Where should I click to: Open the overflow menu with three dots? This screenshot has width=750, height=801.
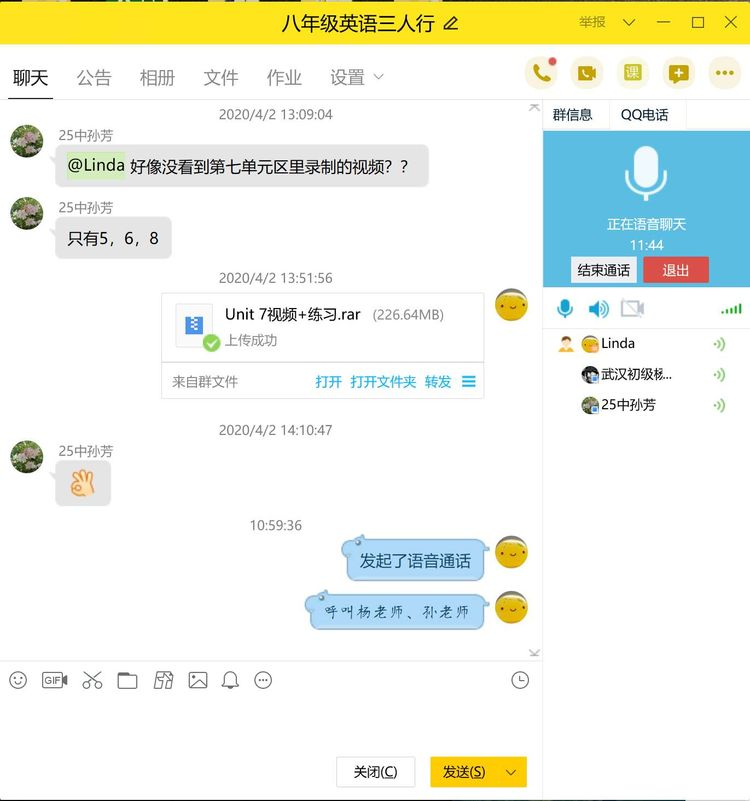pos(724,73)
